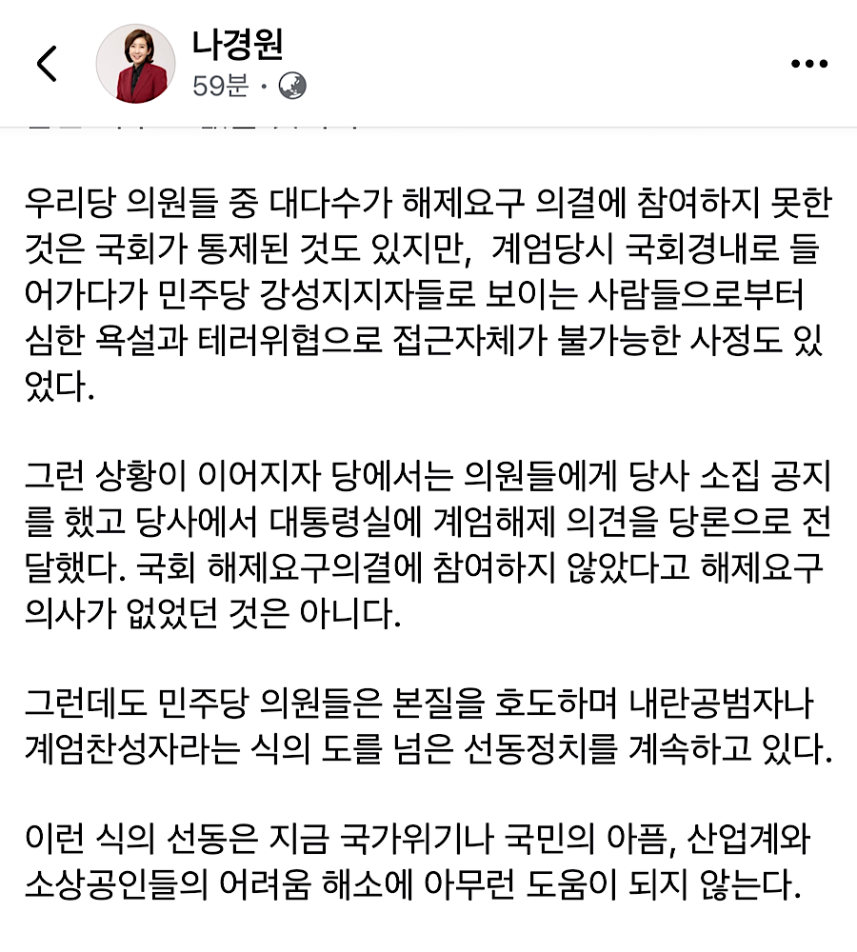Open 나경원's profile picture
Screen dimensions: 857x952
pyautogui.click(x=135, y=64)
